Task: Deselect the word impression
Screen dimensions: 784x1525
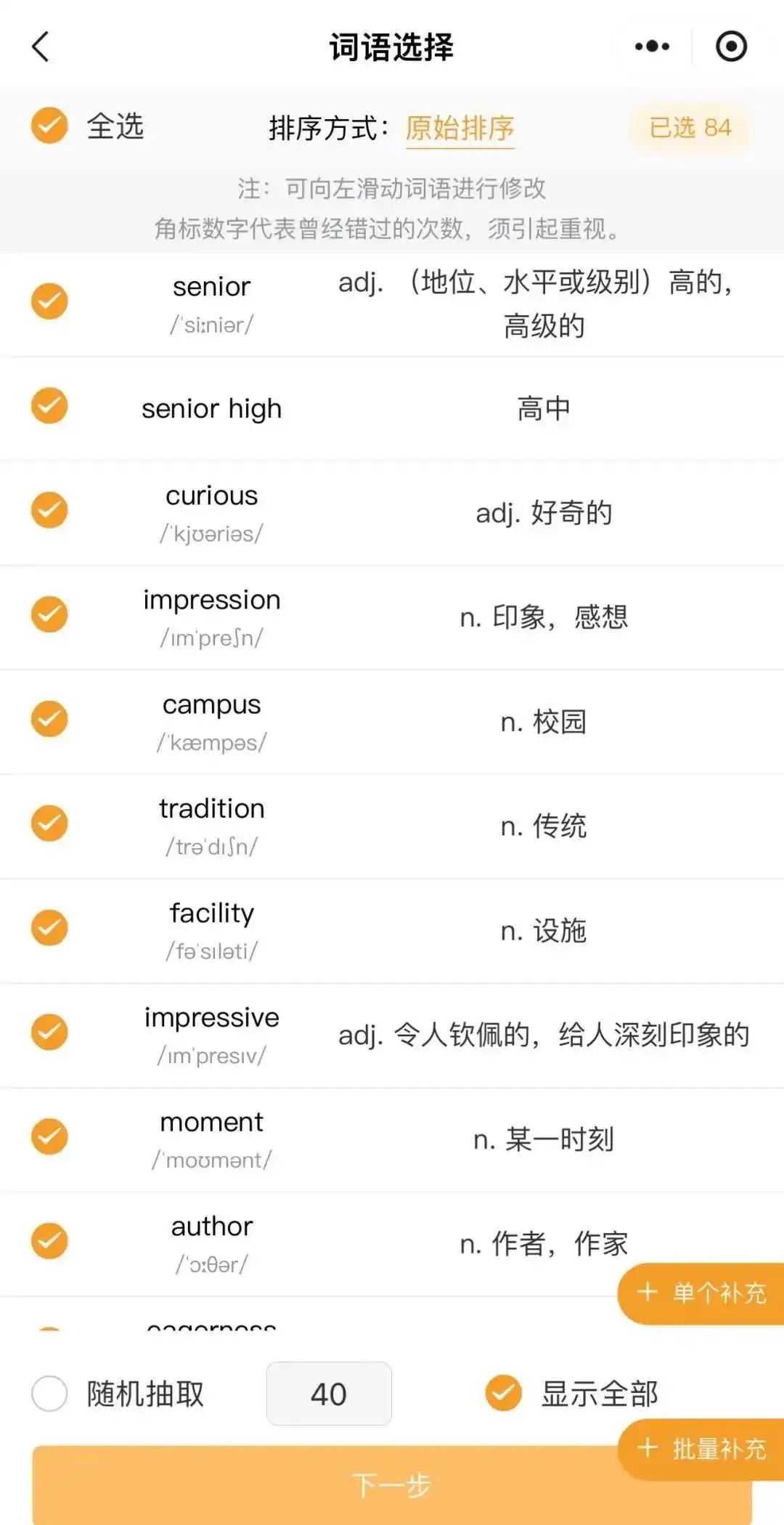Action: pyautogui.click(x=49, y=614)
